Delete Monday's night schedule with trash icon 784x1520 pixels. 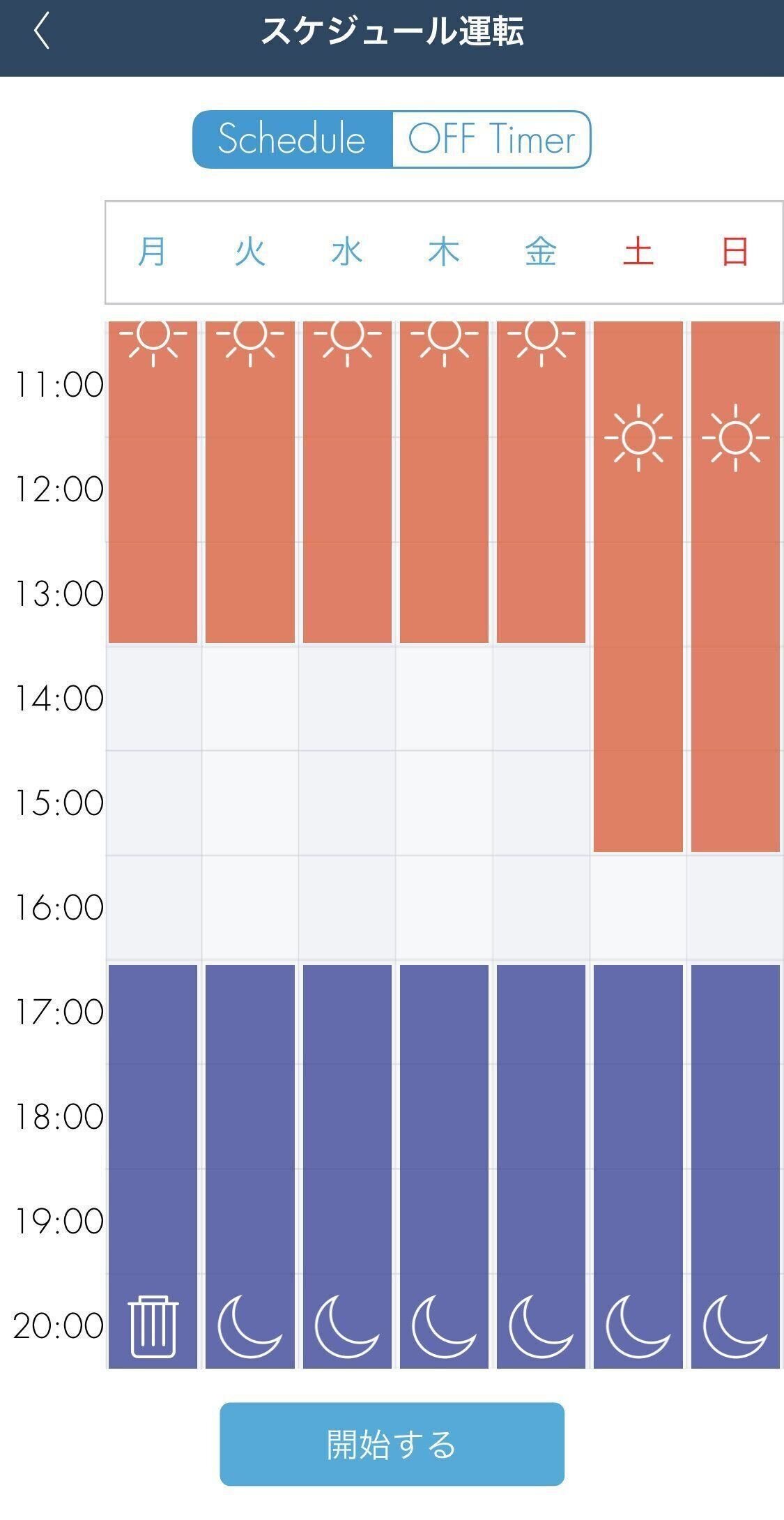tap(153, 1326)
